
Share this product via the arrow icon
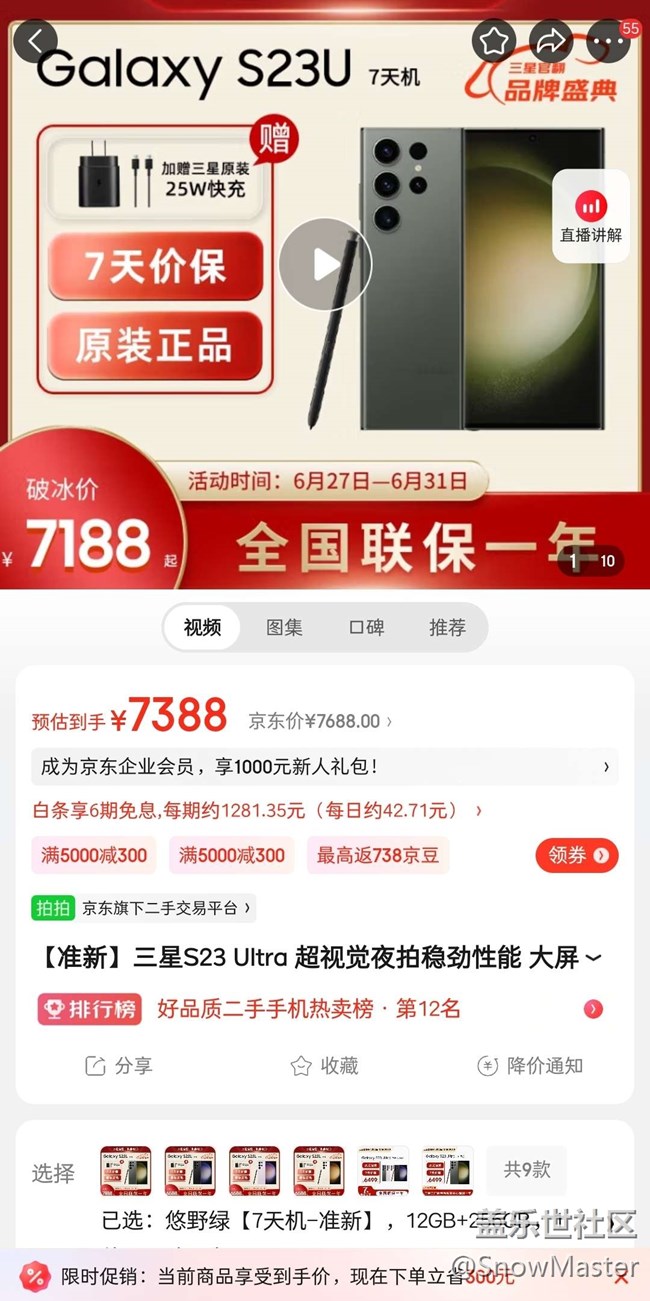(x=550, y=41)
